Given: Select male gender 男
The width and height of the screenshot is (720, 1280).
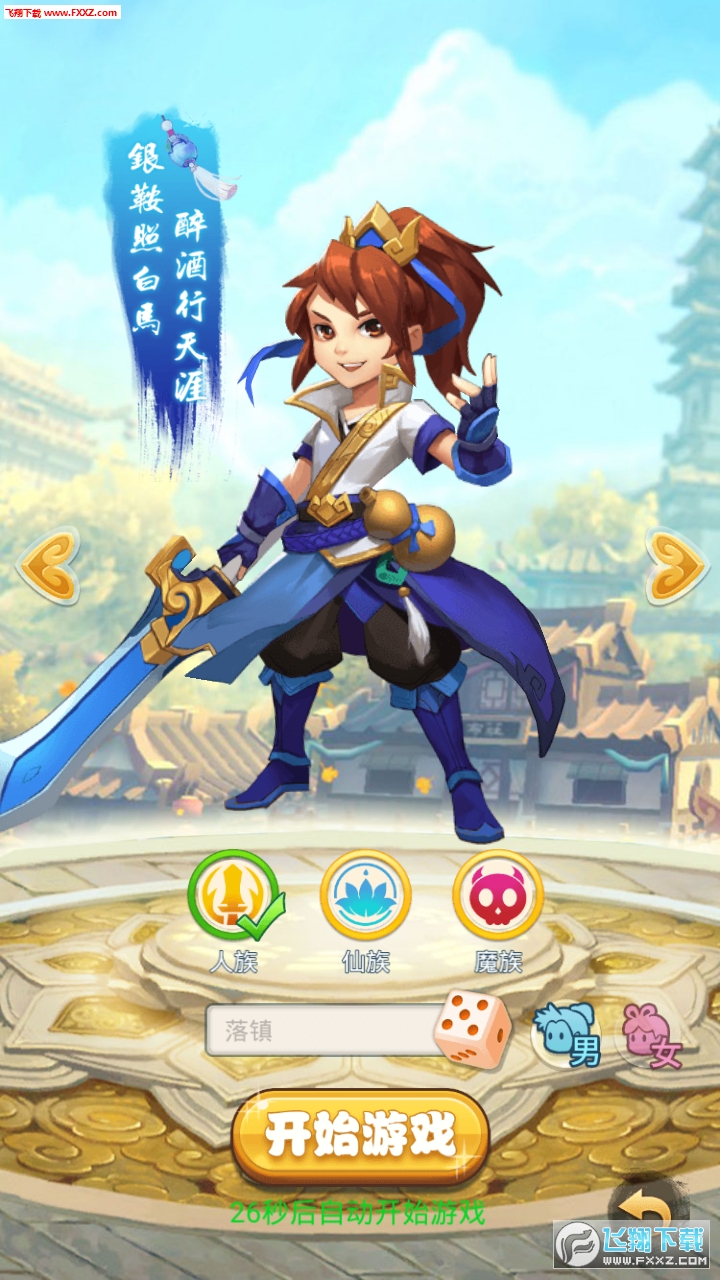Looking at the screenshot, I should [567, 1035].
